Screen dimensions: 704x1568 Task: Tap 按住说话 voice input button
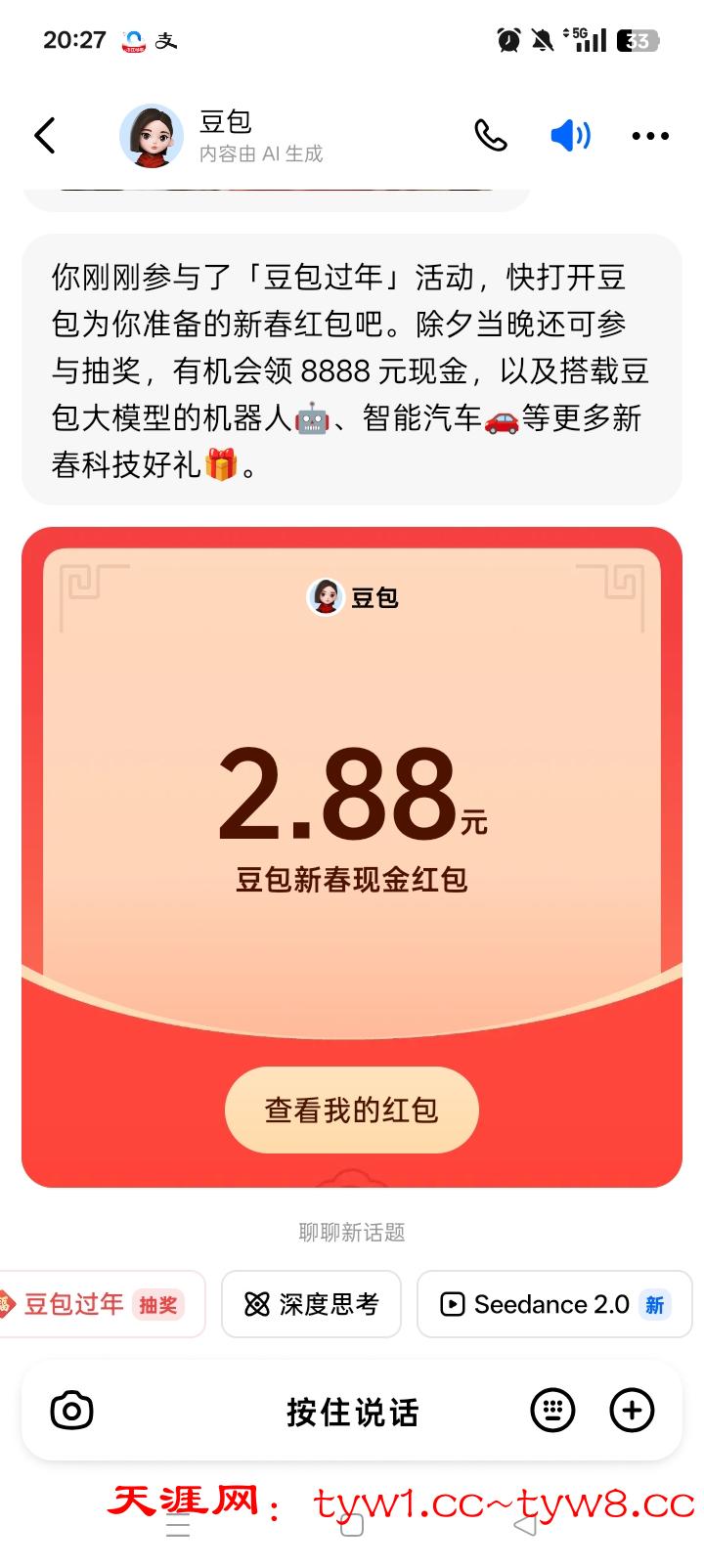(352, 1412)
